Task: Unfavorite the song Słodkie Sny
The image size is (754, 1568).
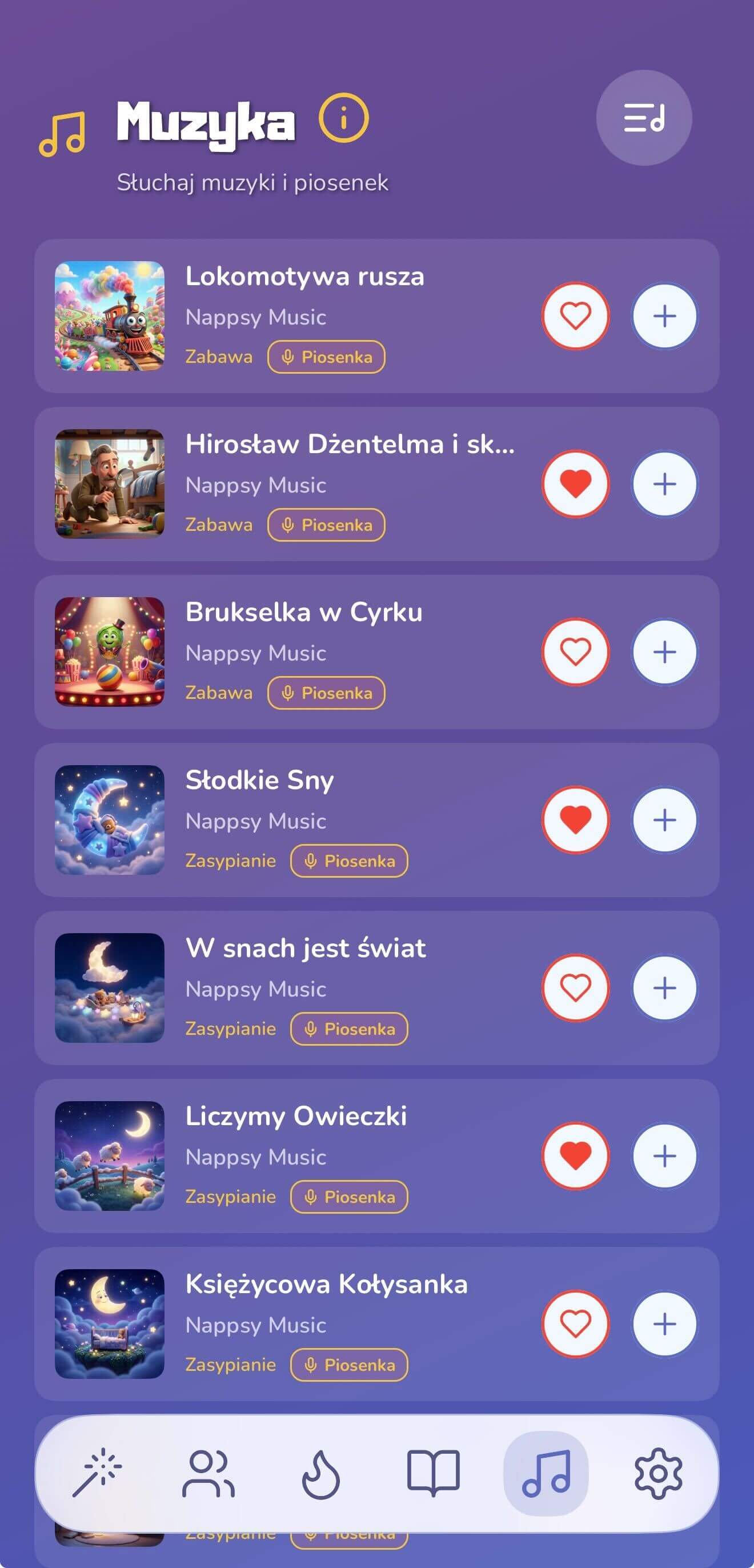Action: click(x=575, y=819)
